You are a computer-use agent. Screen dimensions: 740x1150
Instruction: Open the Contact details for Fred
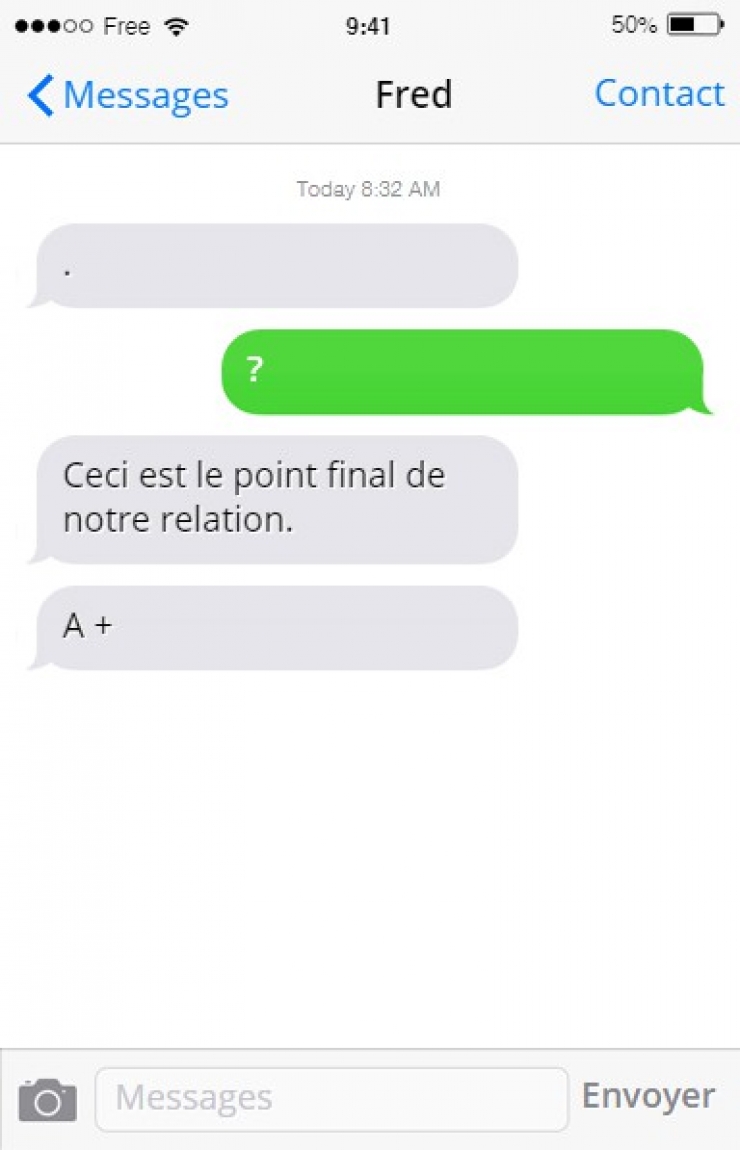click(660, 93)
